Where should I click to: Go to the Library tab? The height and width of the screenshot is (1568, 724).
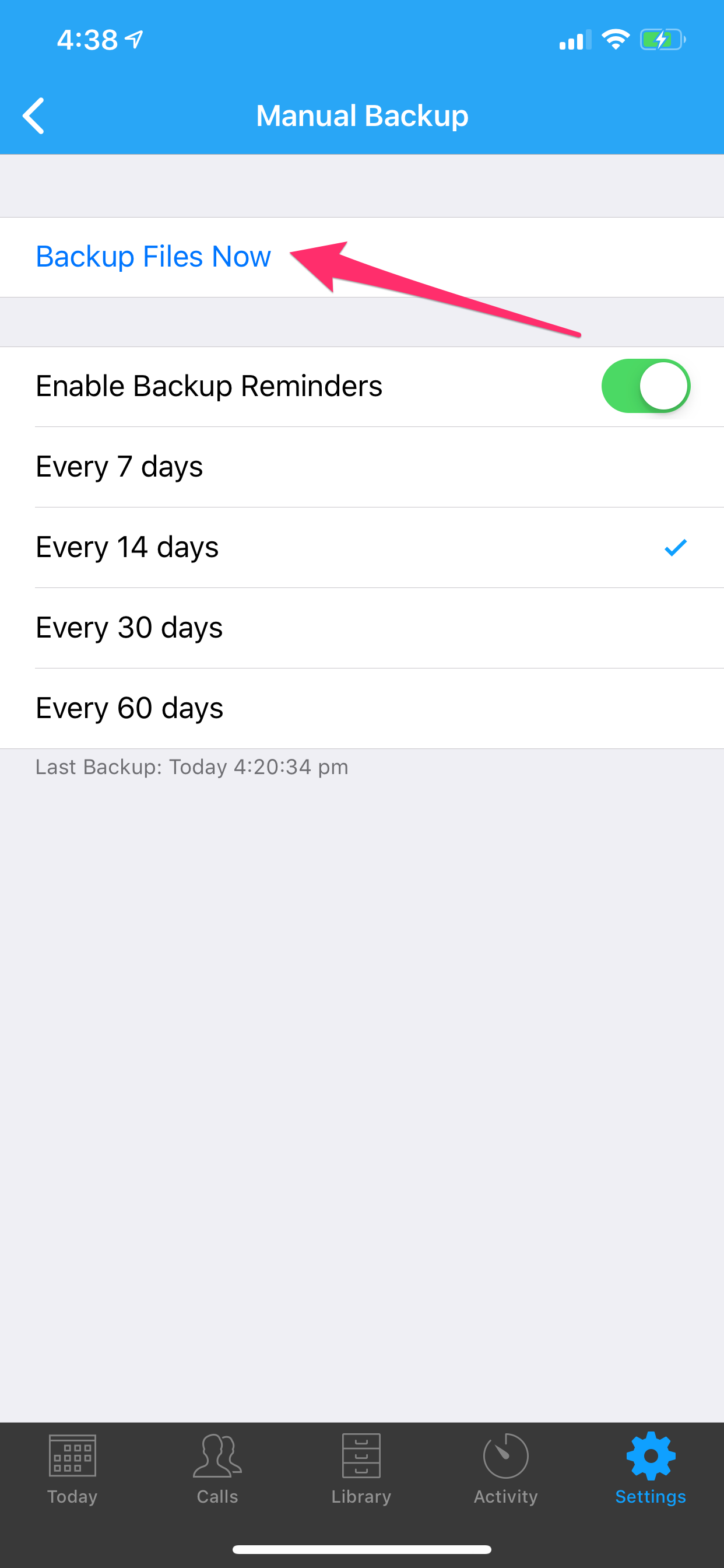coord(361,1469)
